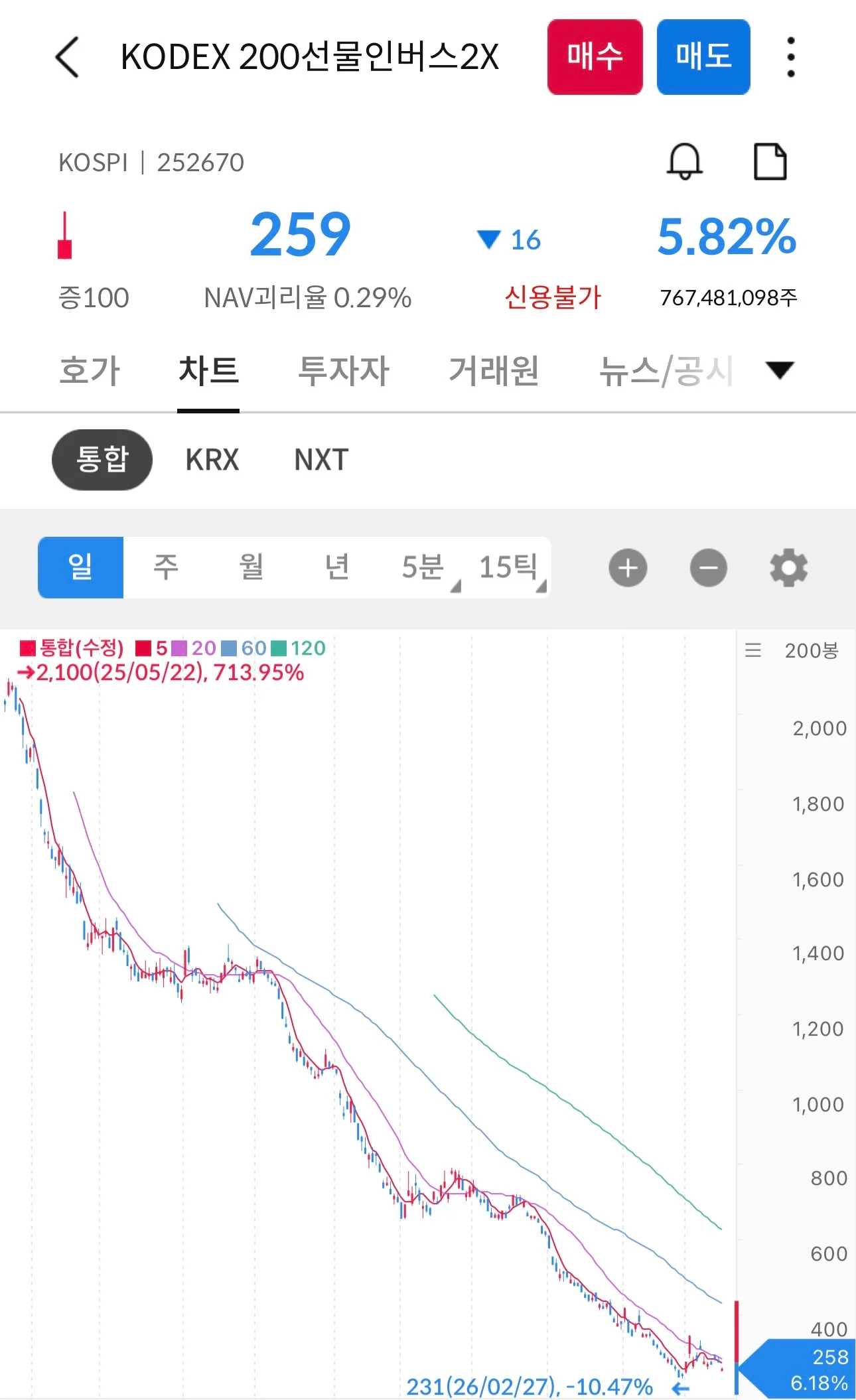Navigate back using the left arrow
The image size is (856, 1400).
coord(68,58)
